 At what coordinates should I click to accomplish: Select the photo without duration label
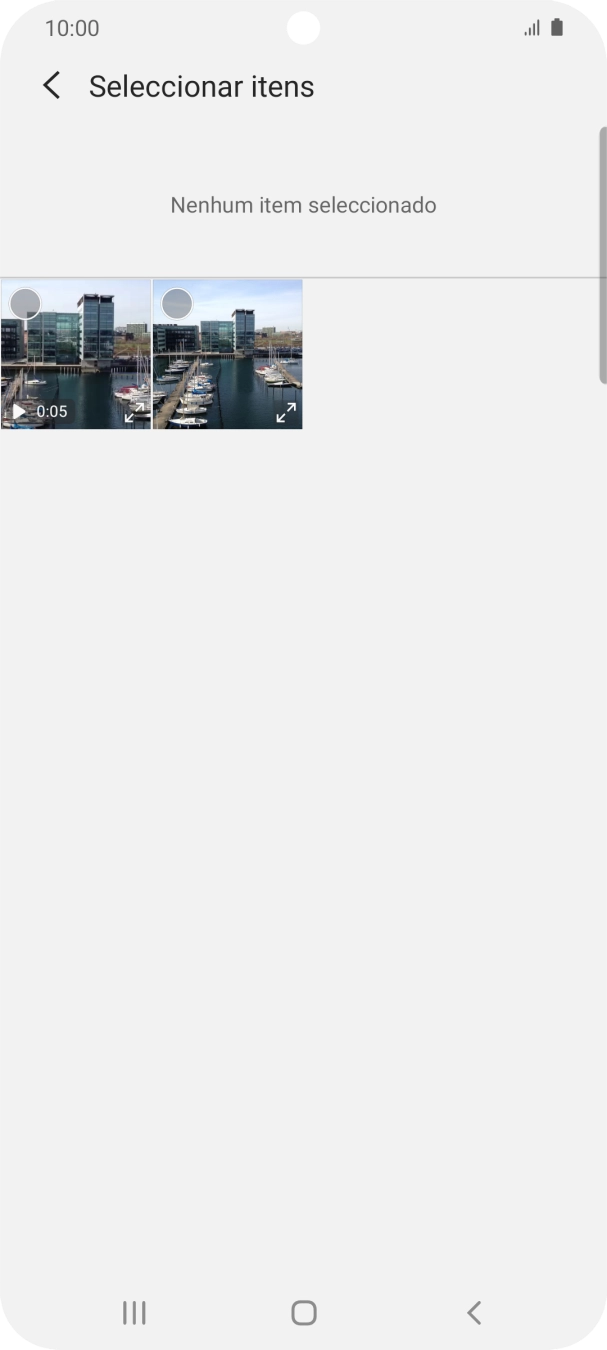pos(177,303)
